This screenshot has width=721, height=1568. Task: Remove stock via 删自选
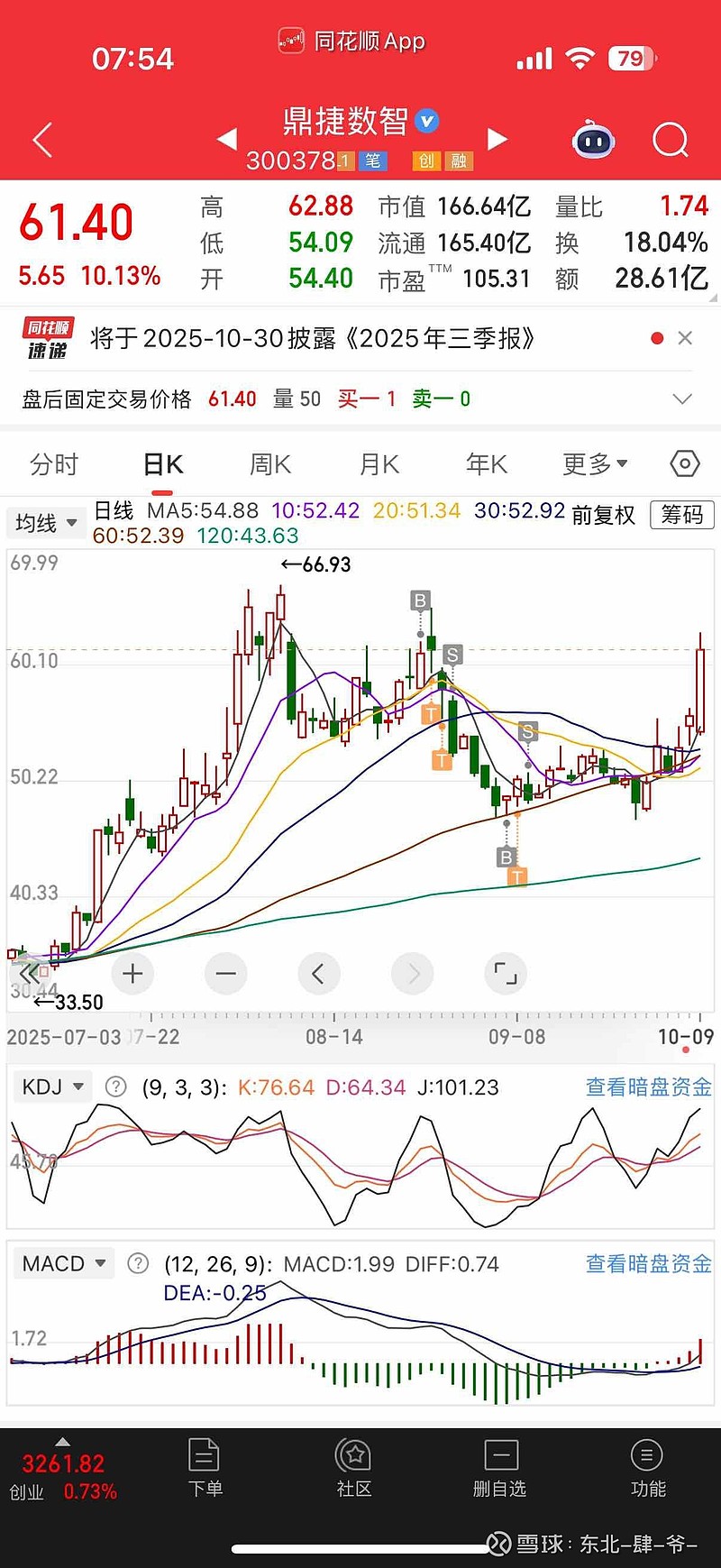click(x=500, y=1468)
